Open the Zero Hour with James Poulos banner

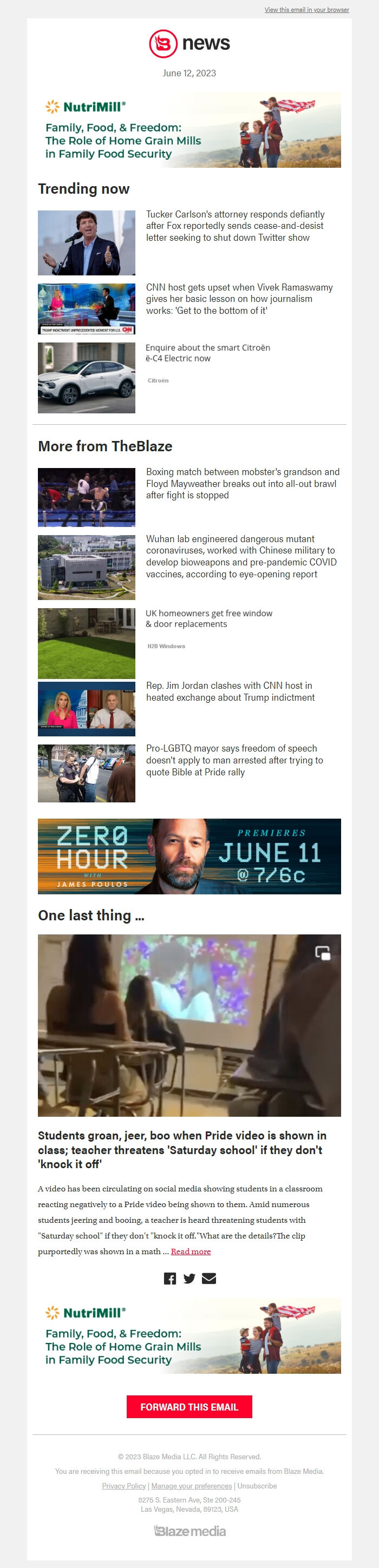189,856
